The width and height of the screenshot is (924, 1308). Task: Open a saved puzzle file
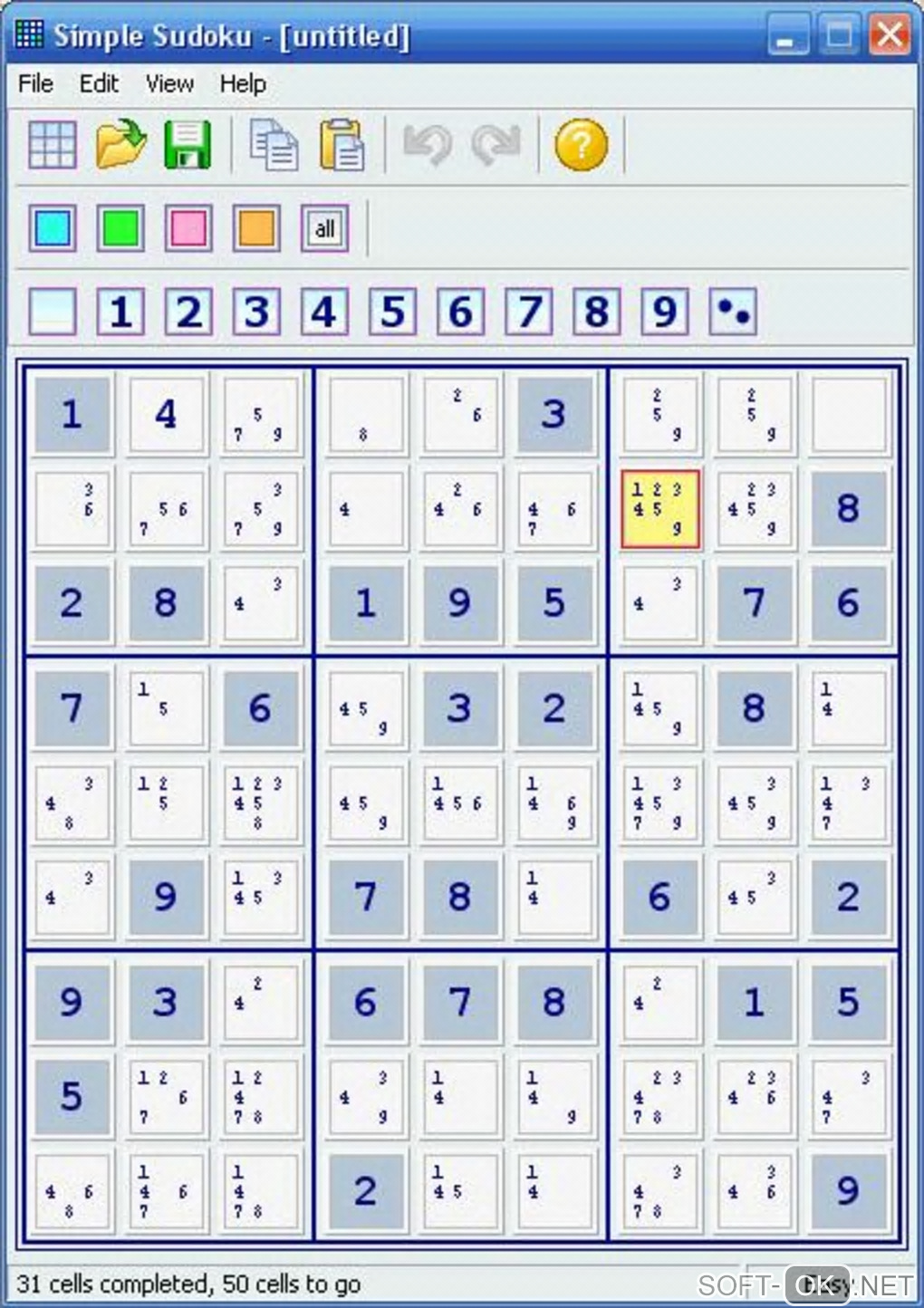tap(120, 144)
